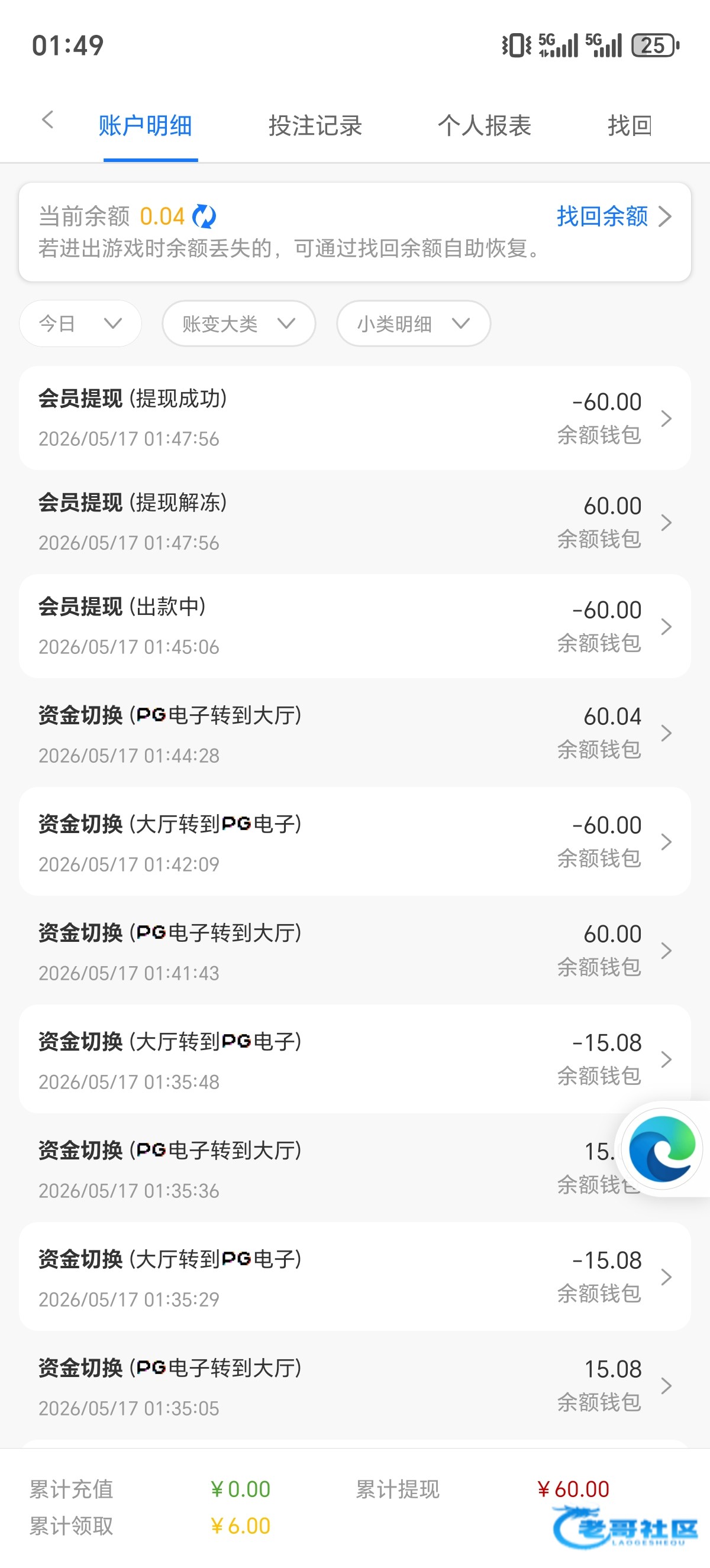Open the 找回余额 link
The width and height of the screenshot is (710, 1568).
(x=614, y=216)
